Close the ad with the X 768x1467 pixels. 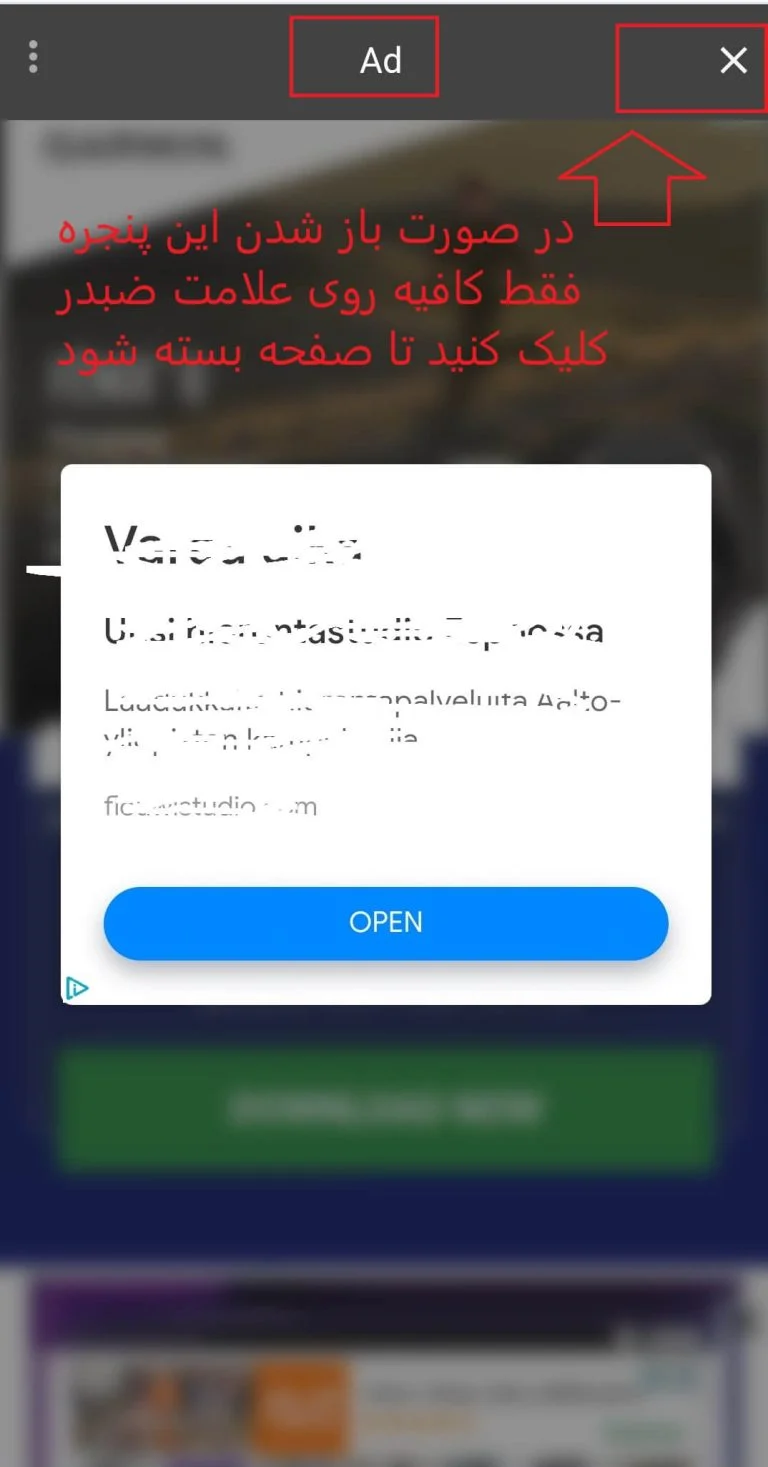pyautogui.click(x=733, y=61)
